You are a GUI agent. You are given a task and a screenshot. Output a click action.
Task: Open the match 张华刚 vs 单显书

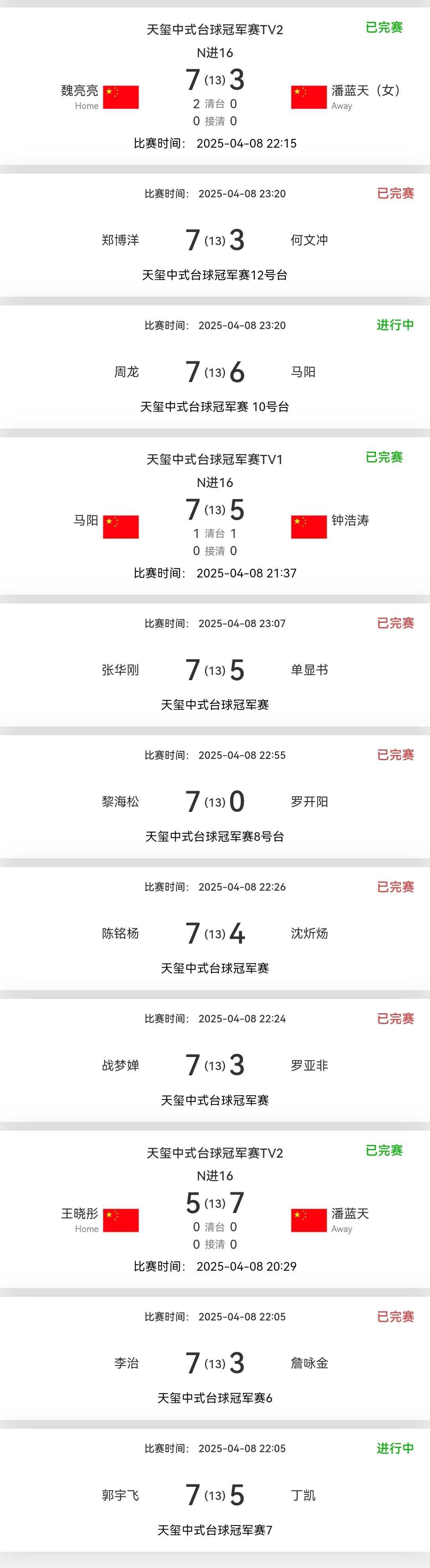coord(214,669)
